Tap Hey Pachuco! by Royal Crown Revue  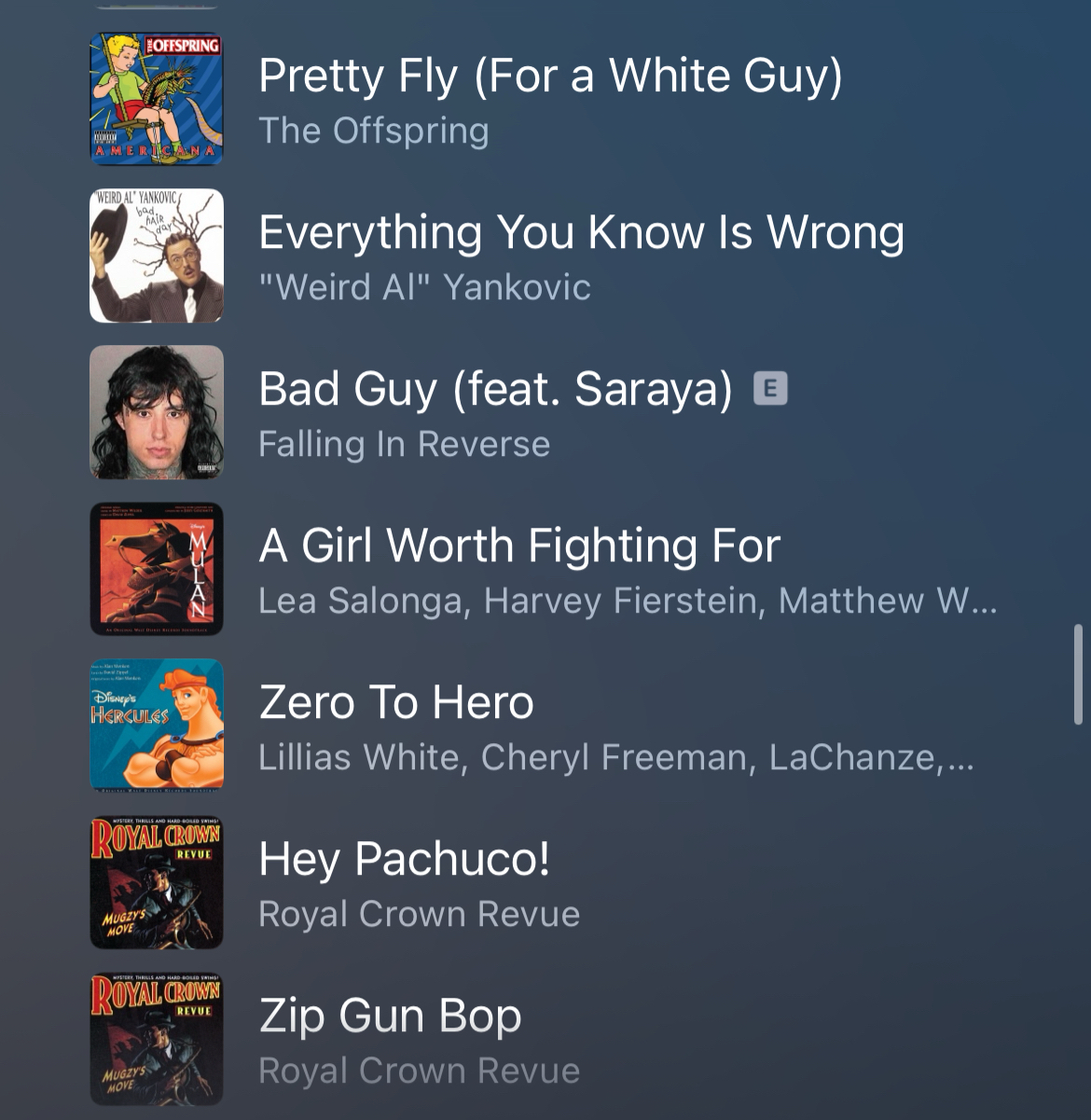404,860
